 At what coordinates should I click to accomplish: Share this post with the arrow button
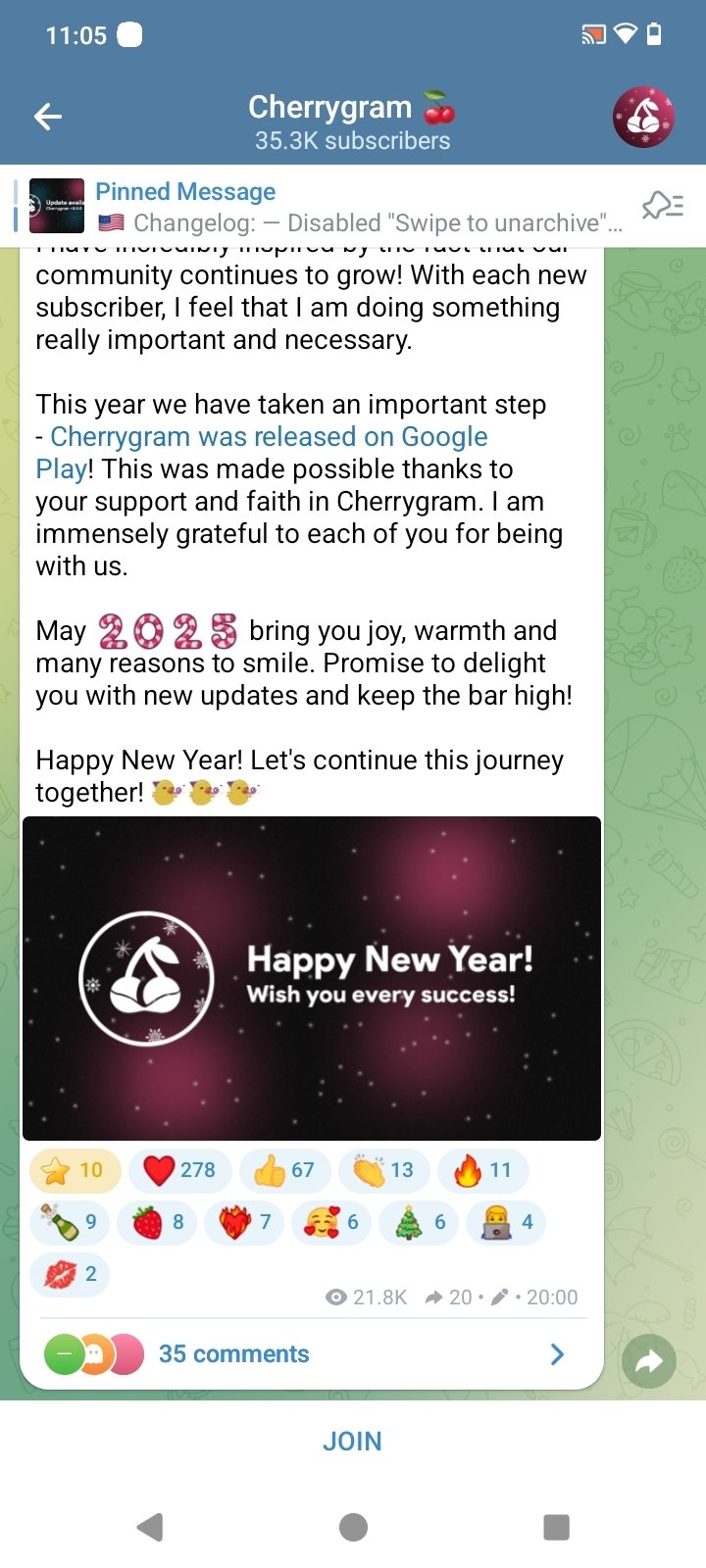pos(649,1361)
